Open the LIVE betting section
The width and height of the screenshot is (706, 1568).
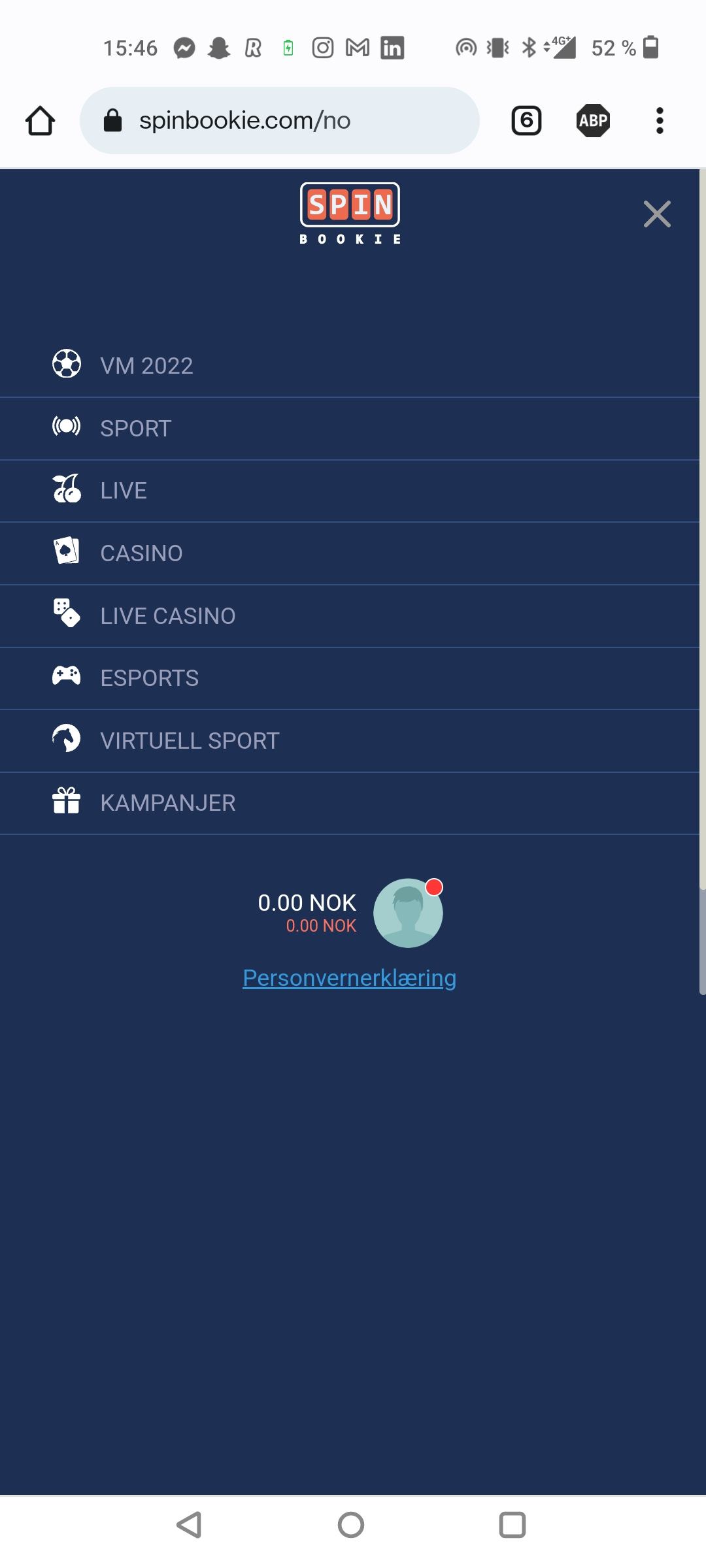tap(124, 491)
